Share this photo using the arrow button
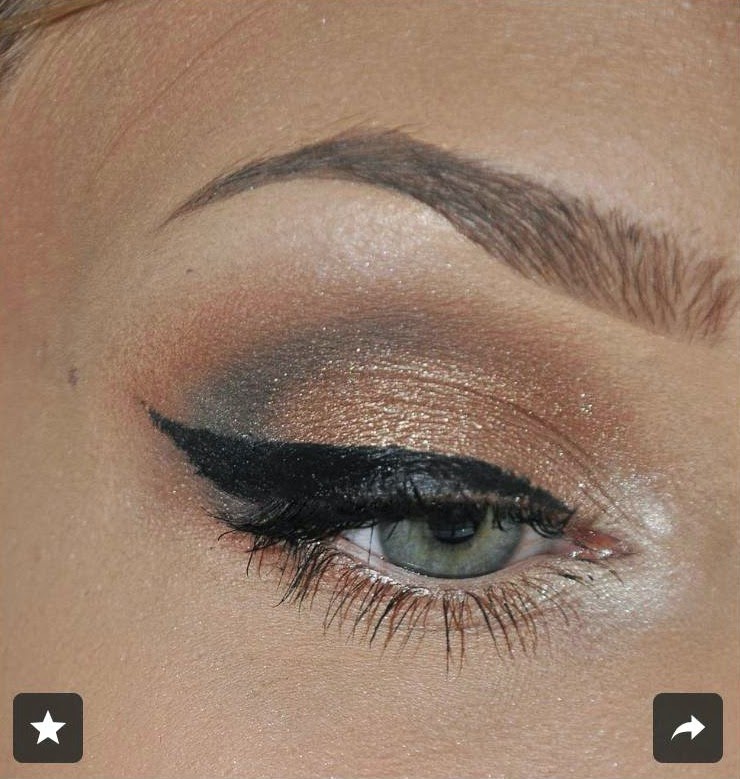Viewport: 740px width, 779px height. click(x=688, y=728)
